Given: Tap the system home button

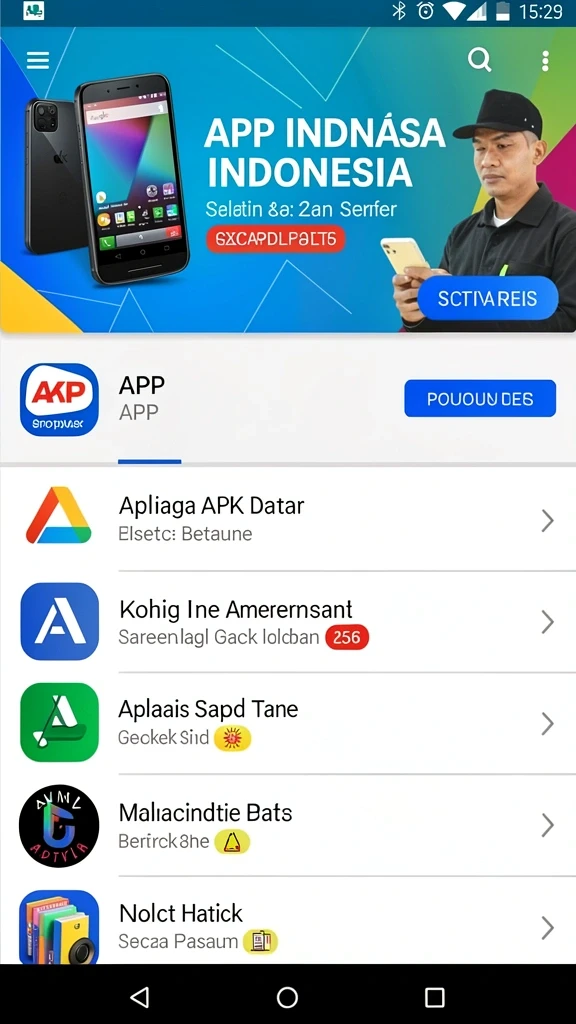Looking at the screenshot, I should tap(287, 997).
